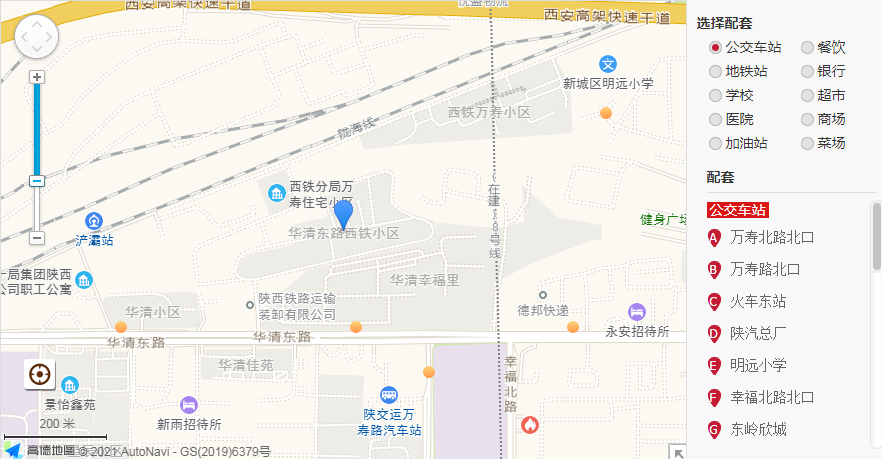
Task: Open bus stop 万寿路北口 in list
Action: pyautogui.click(x=765, y=269)
